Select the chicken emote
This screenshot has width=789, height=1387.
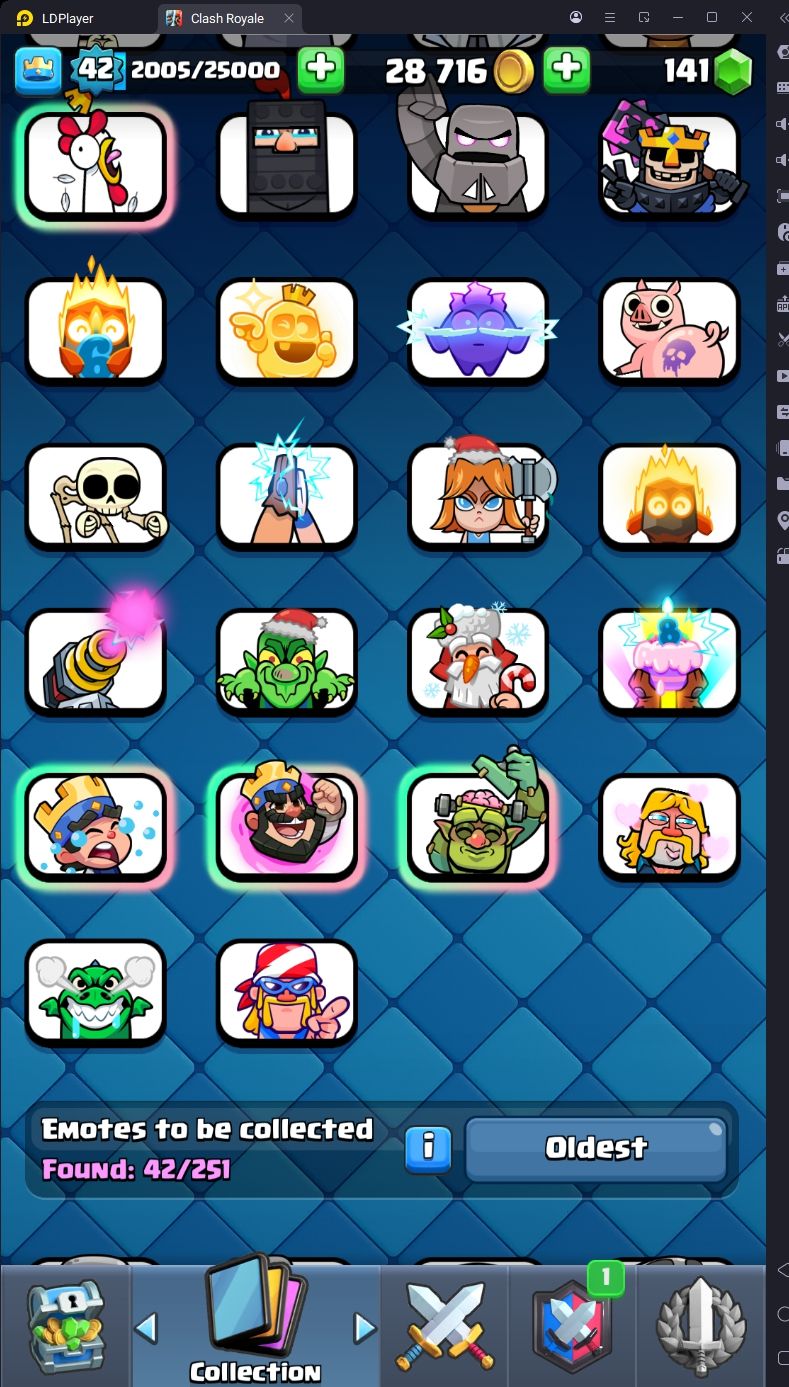[95, 167]
